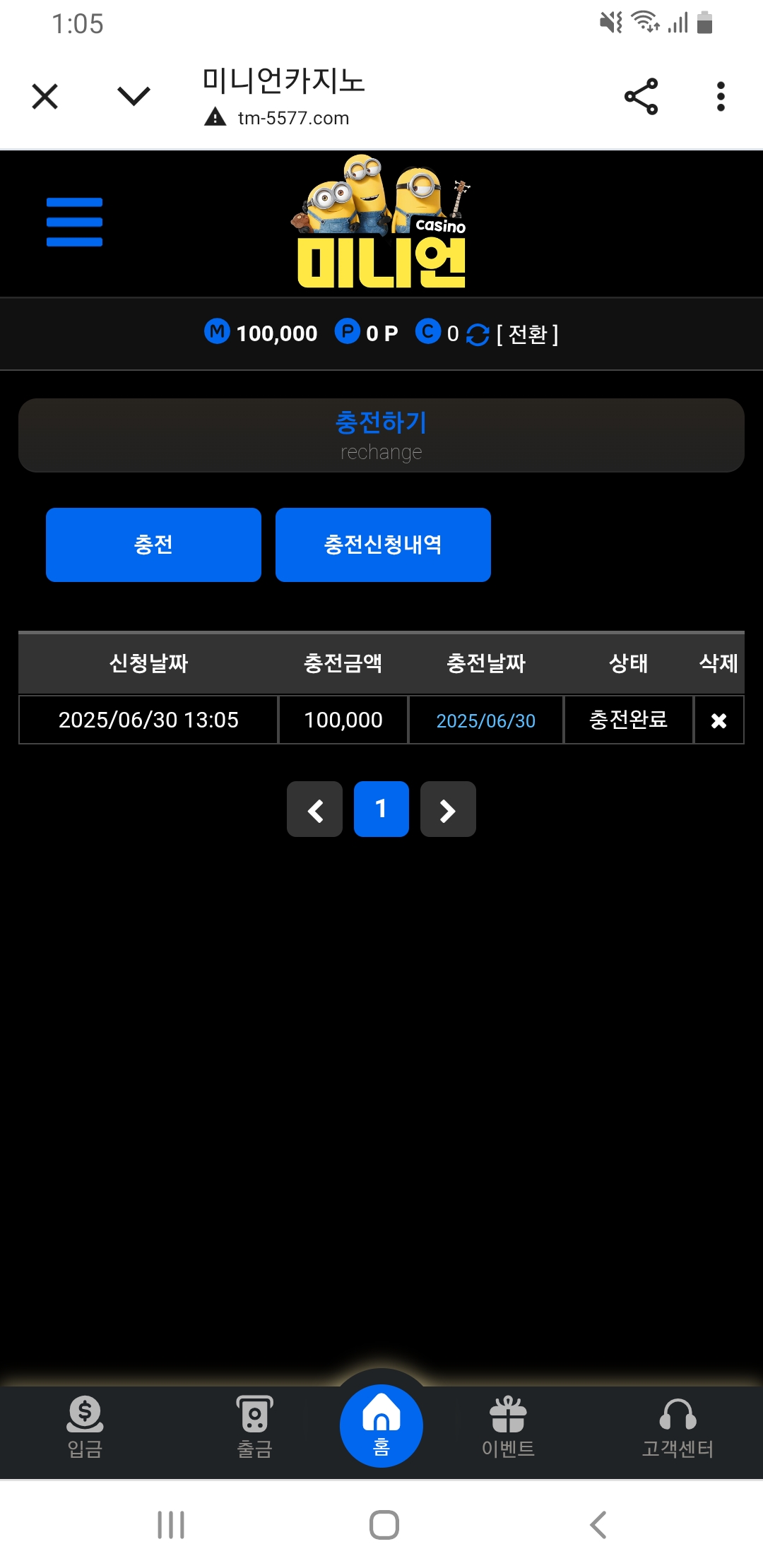Select page 1 in pagination
This screenshot has height=1568, width=763.
[x=381, y=809]
